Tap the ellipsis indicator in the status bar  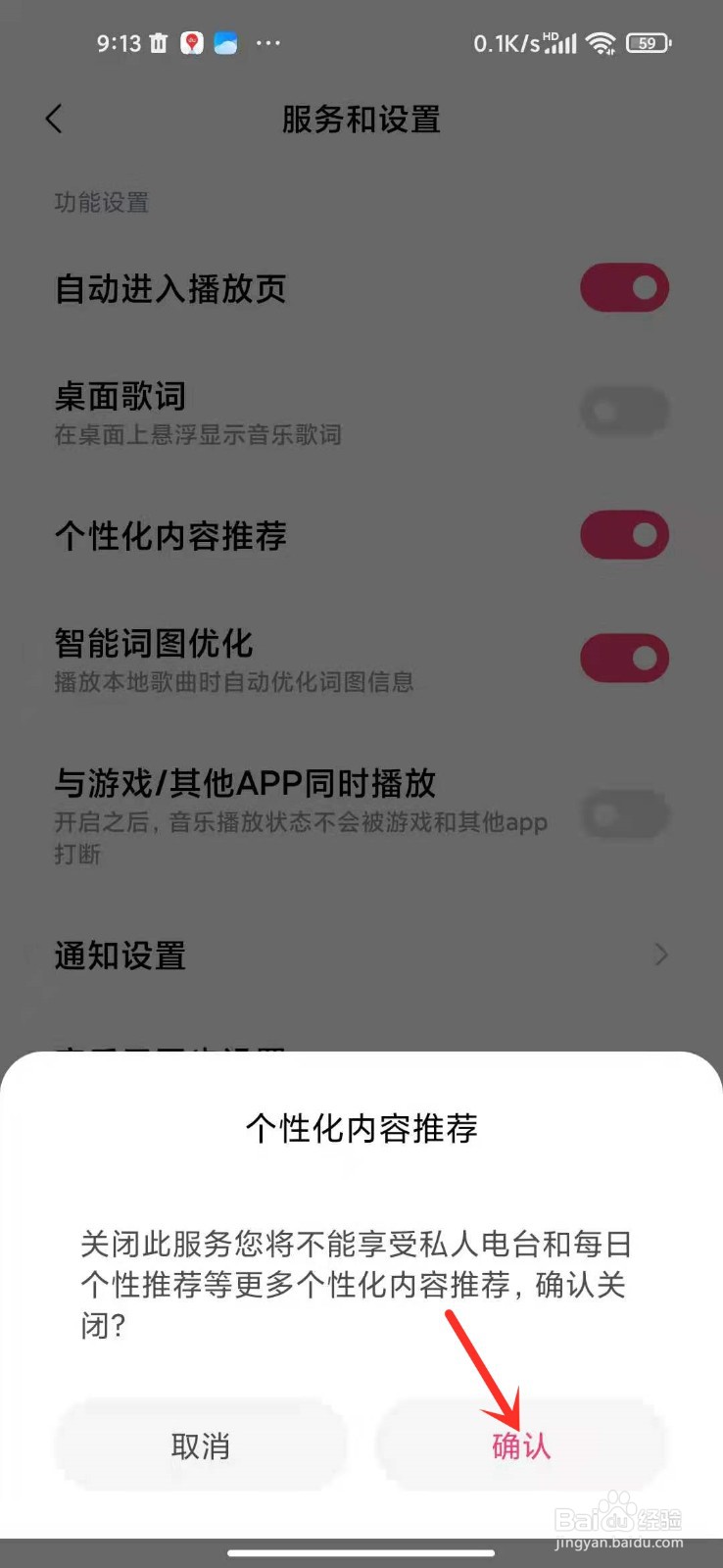coord(268,43)
